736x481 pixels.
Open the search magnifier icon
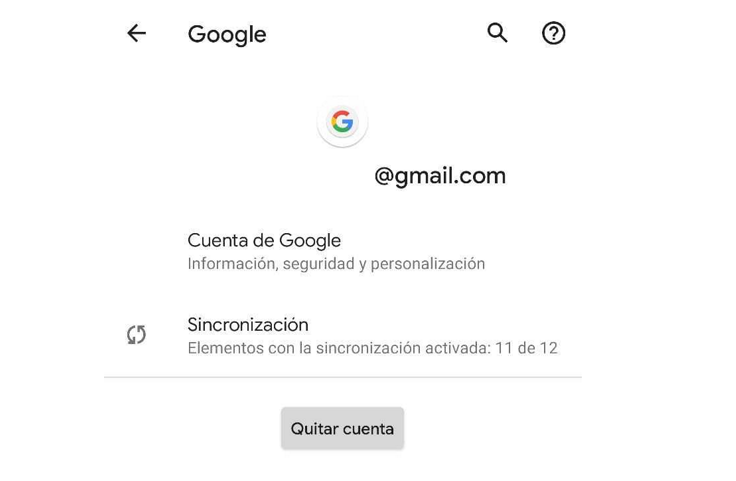(497, 33)
